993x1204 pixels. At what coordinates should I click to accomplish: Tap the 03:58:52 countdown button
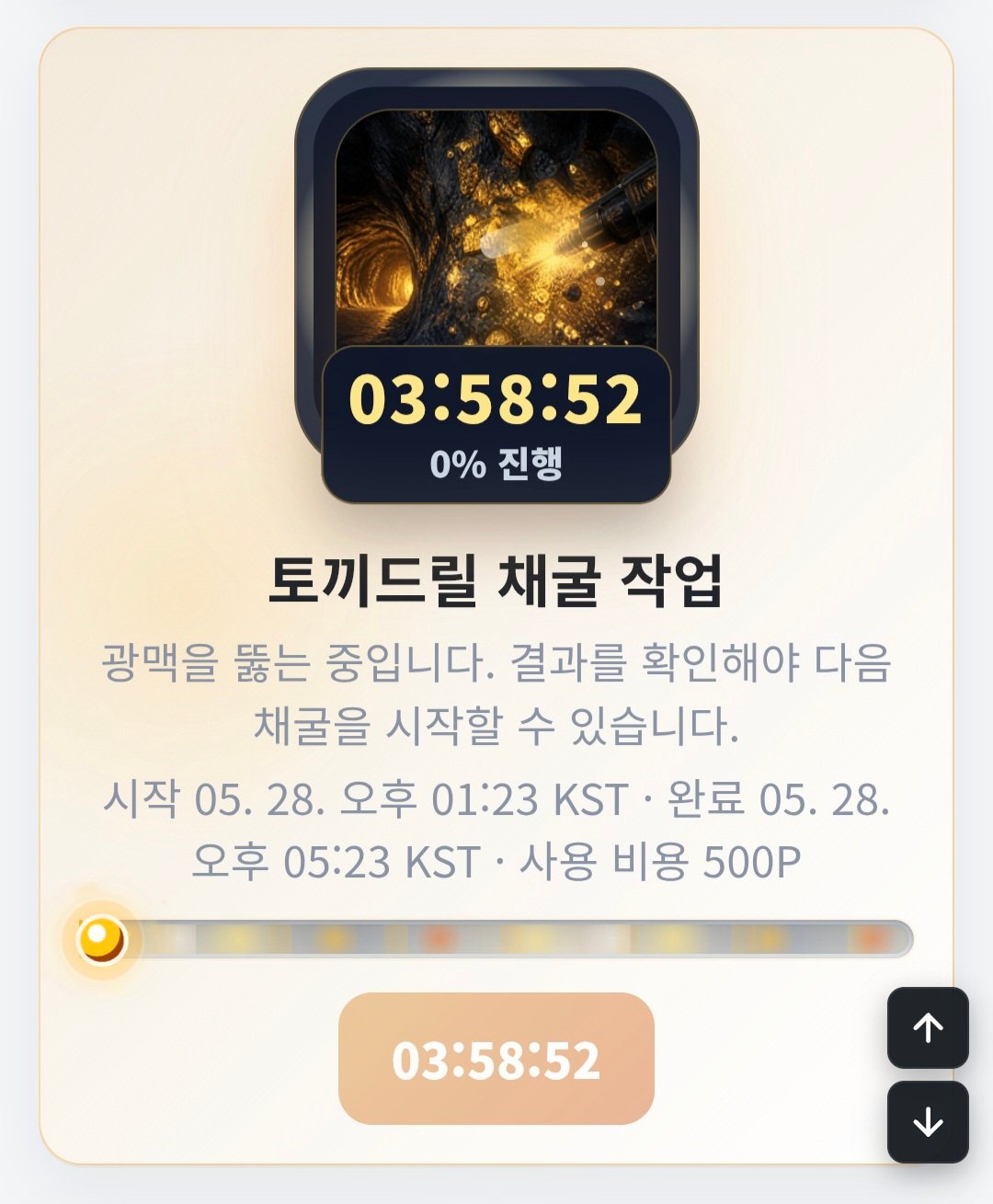[496, 1059]
